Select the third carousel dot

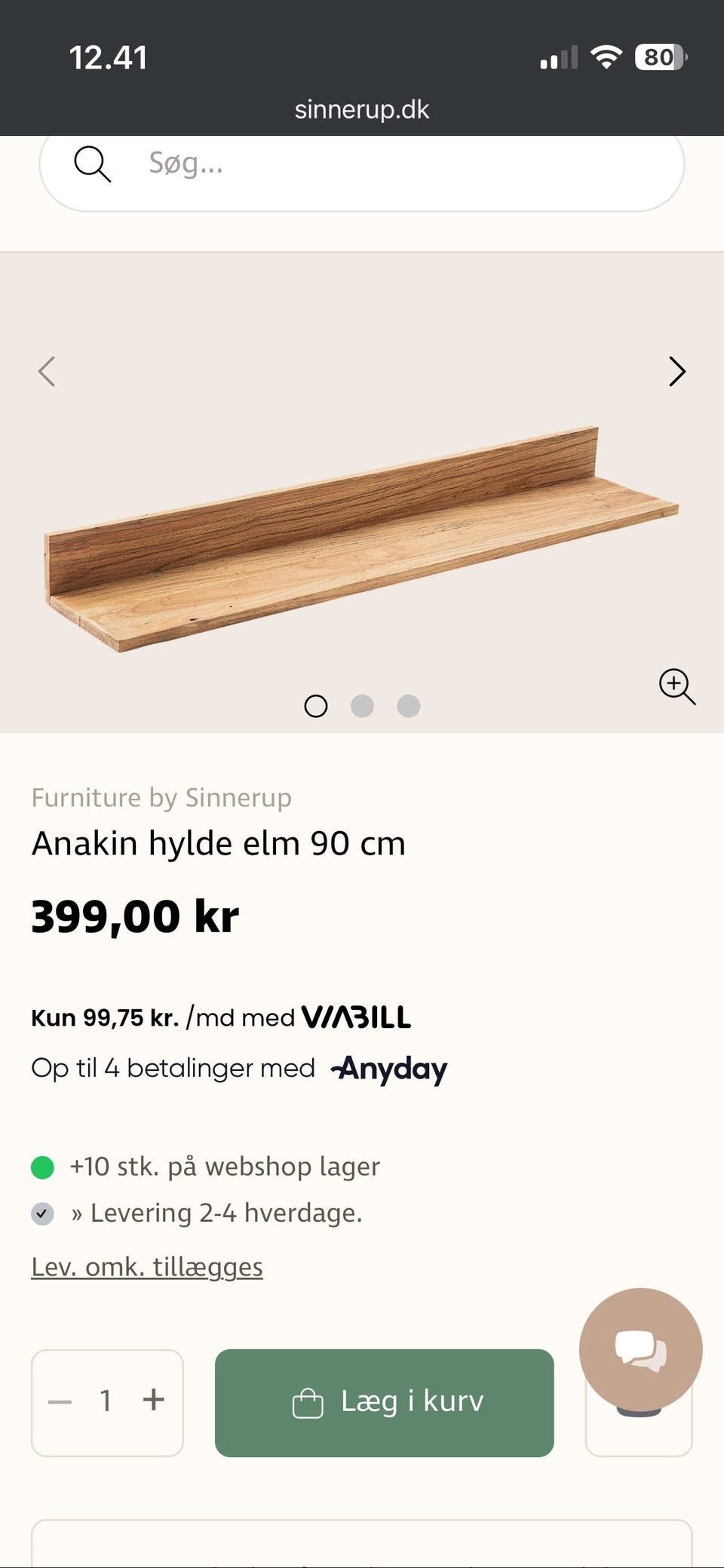coord(409,706)
